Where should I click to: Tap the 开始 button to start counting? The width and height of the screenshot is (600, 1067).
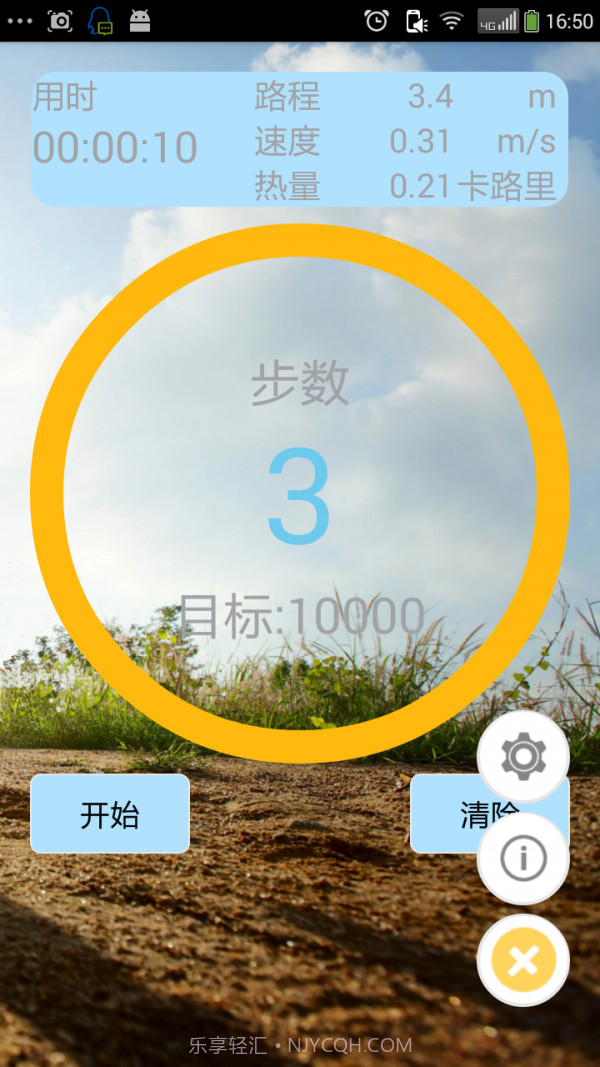110,814
